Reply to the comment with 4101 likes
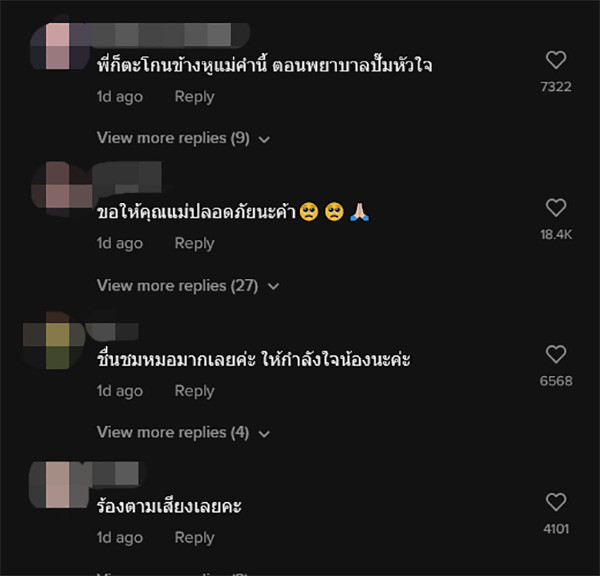 (x=194, y=537)
